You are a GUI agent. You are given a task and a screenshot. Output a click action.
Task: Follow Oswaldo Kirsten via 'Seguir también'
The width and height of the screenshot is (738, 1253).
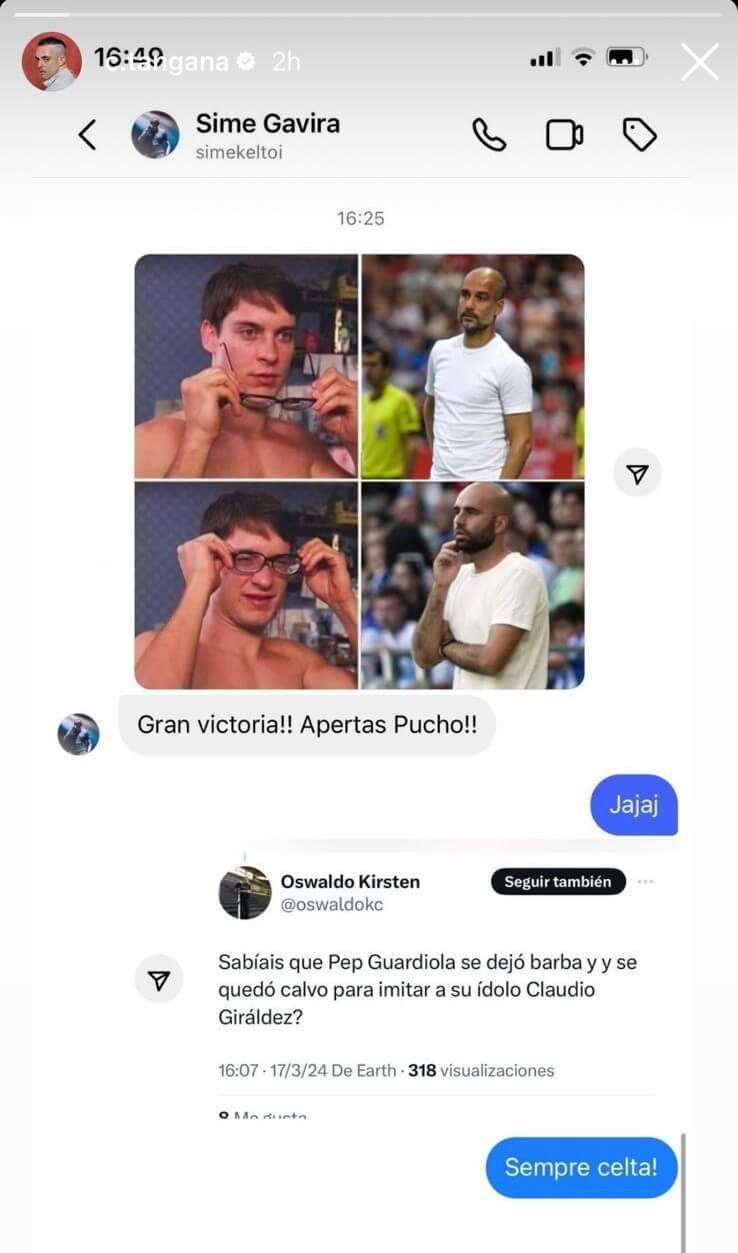(x=557, y=882)
